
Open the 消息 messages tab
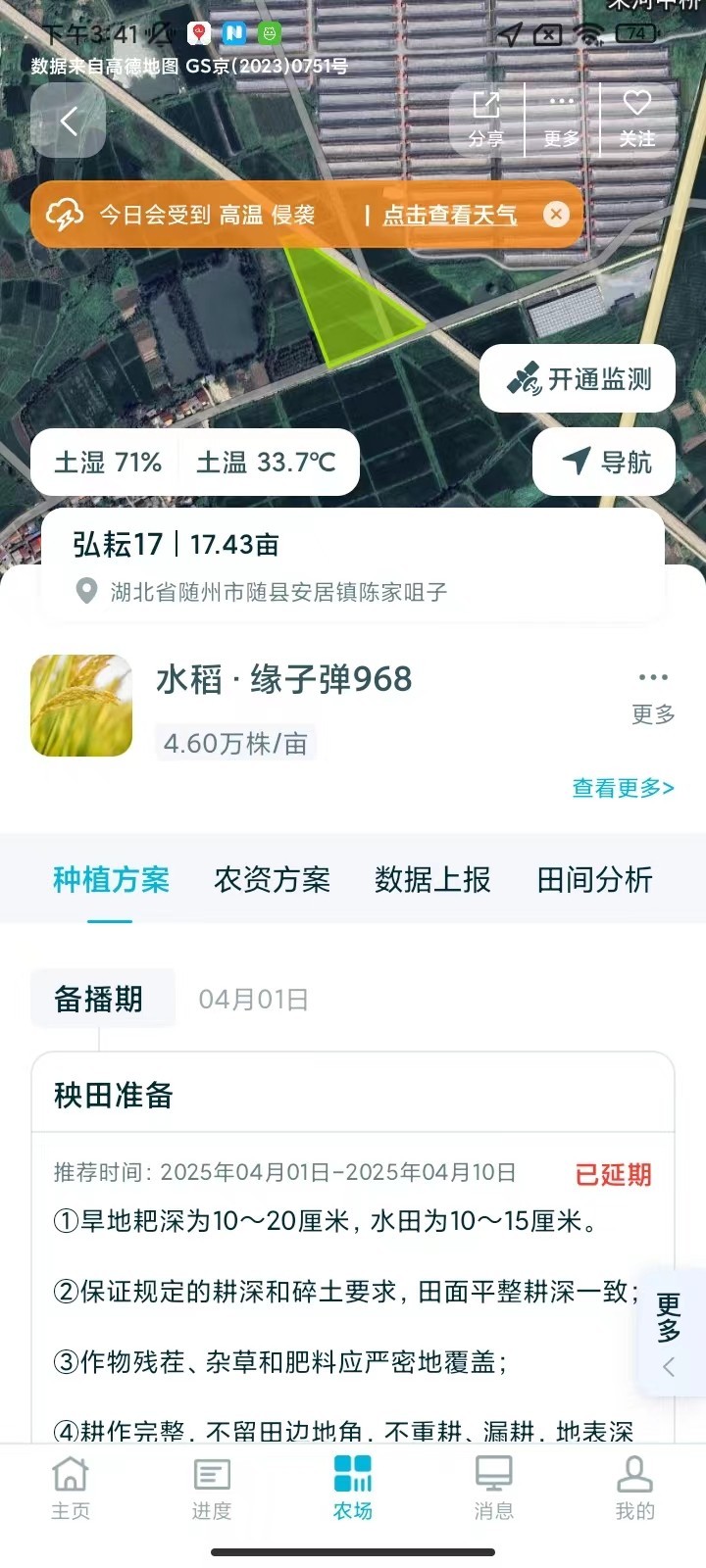point(494,1488)
